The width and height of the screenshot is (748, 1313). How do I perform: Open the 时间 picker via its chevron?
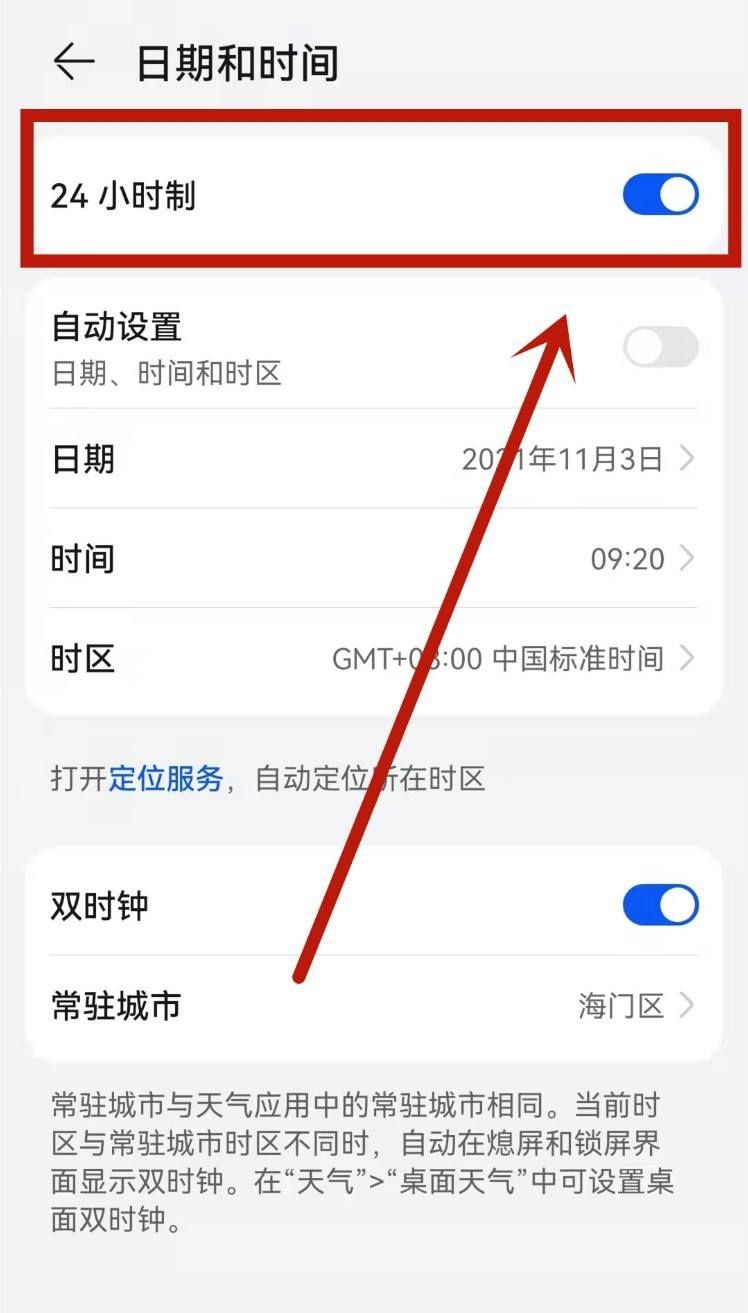[x=687, y=559]
